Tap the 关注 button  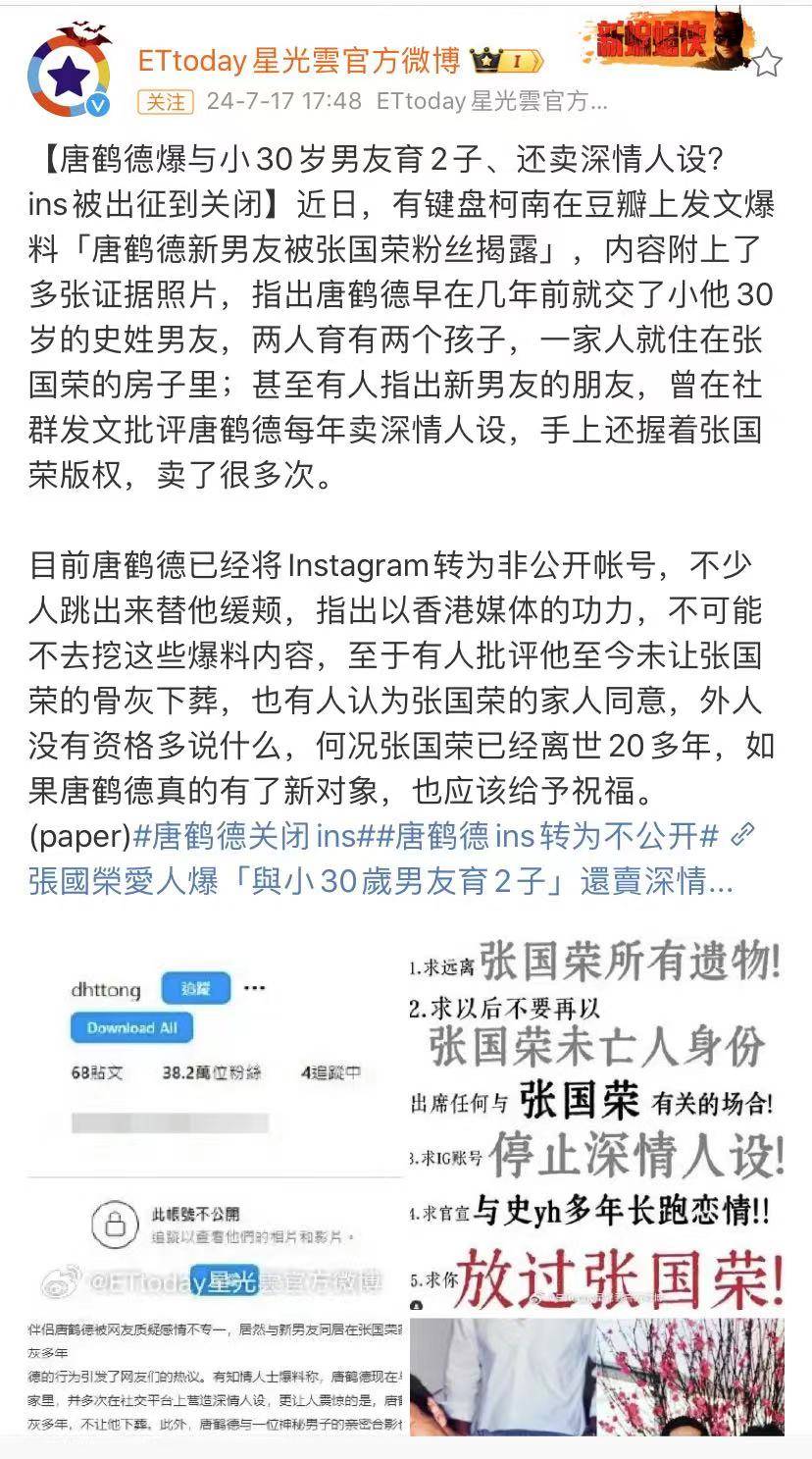point(166,102)
